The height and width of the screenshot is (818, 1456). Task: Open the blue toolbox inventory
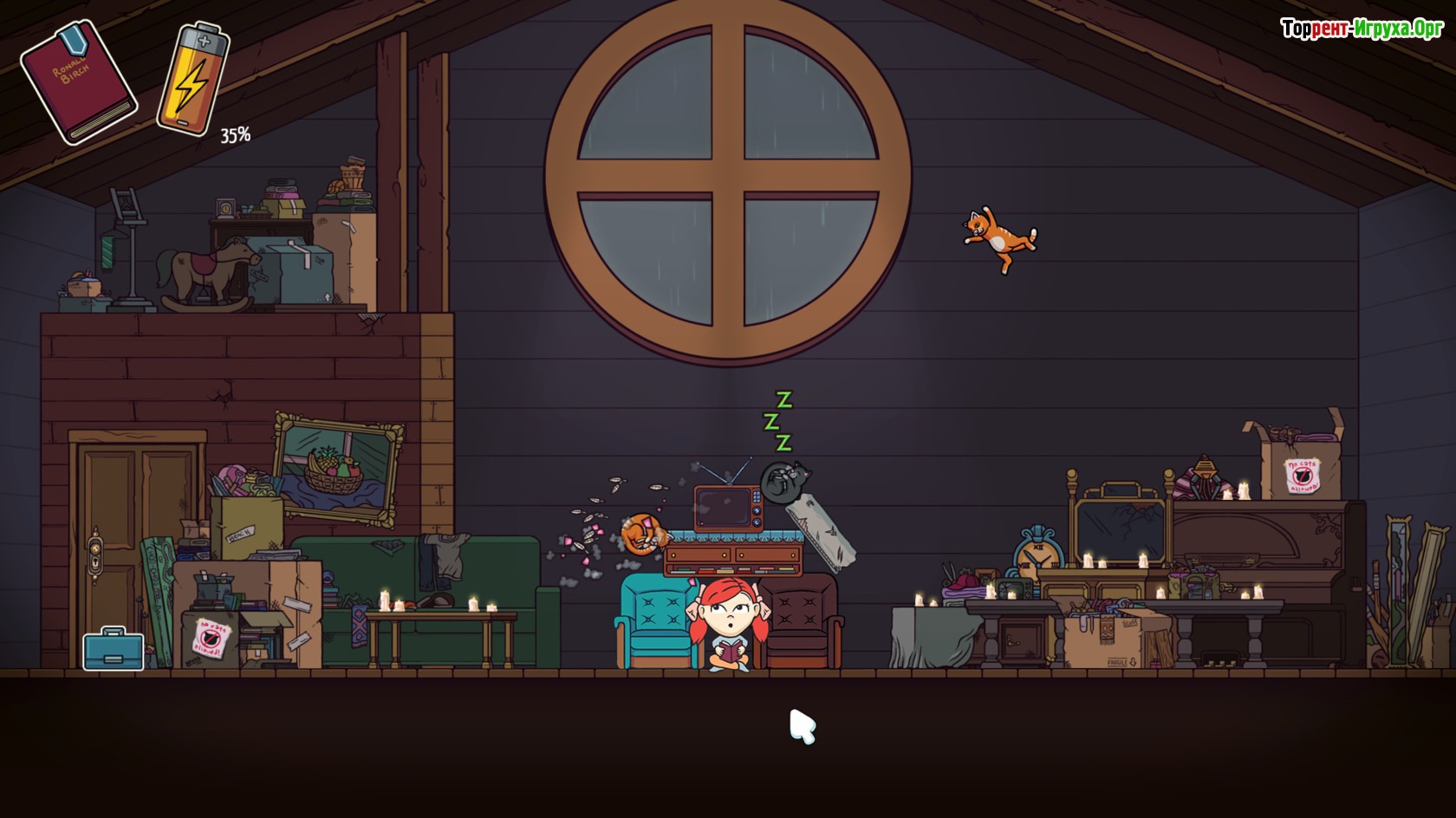tap(114, 650)
